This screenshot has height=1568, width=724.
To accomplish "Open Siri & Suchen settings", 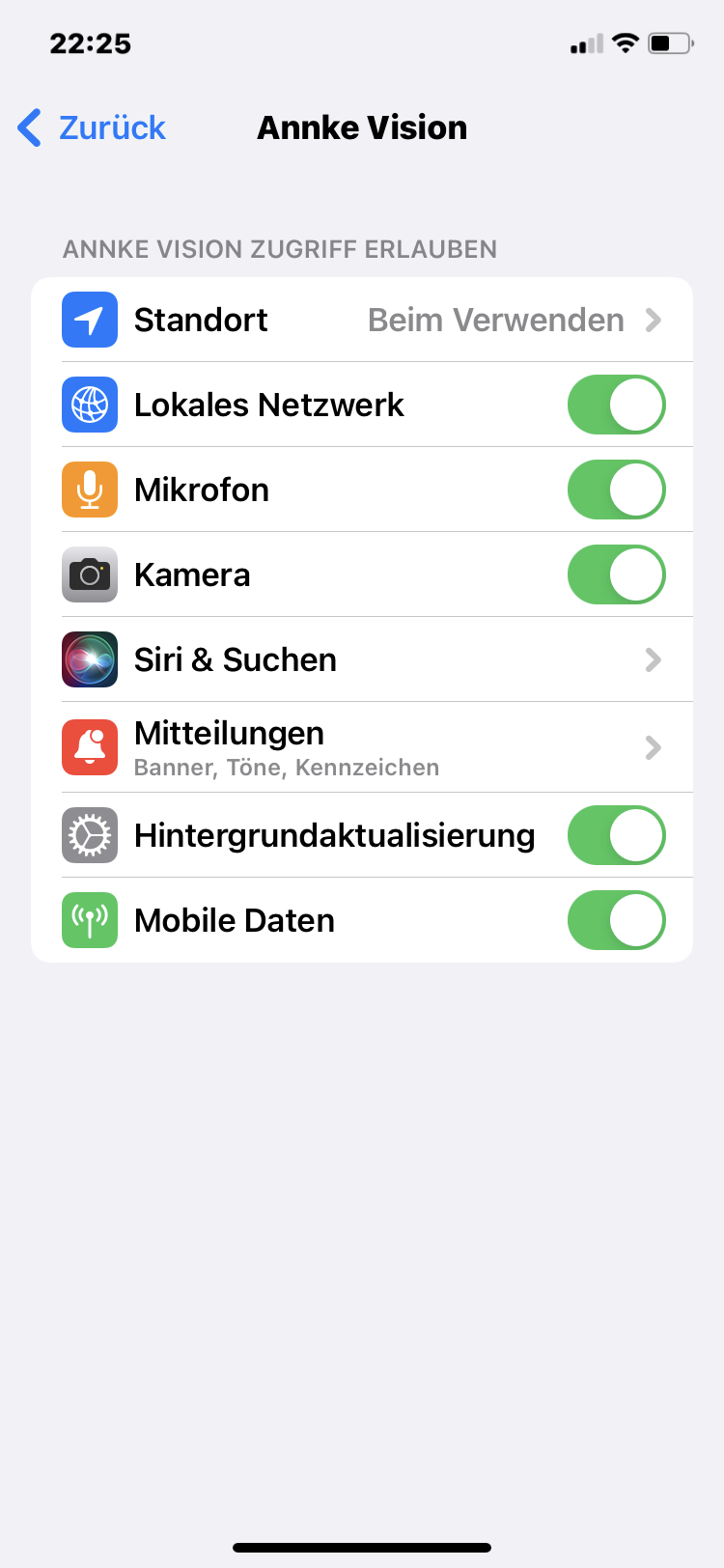I will [x=362, y=659].
